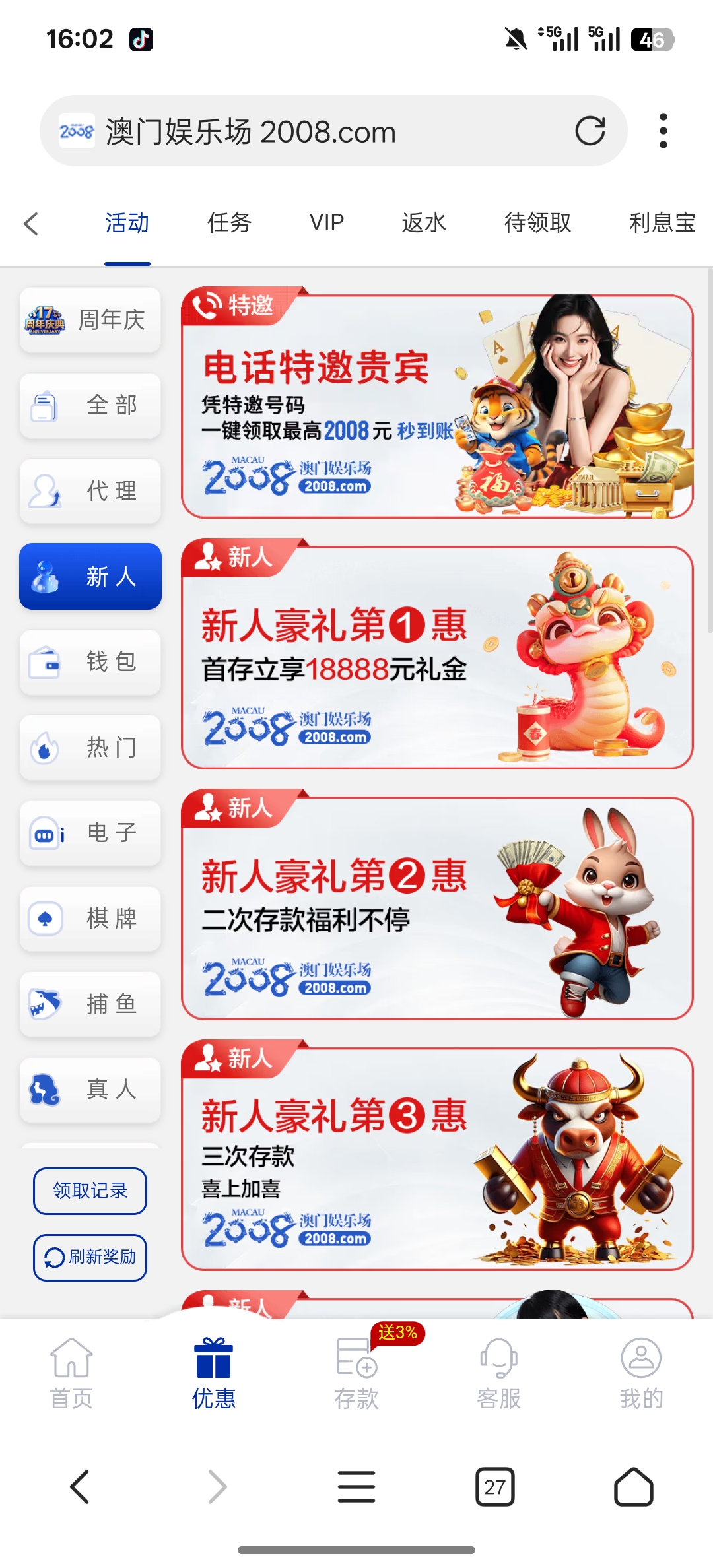
Task: Click the 领取记录 button
Action: tap(90, 1191)
